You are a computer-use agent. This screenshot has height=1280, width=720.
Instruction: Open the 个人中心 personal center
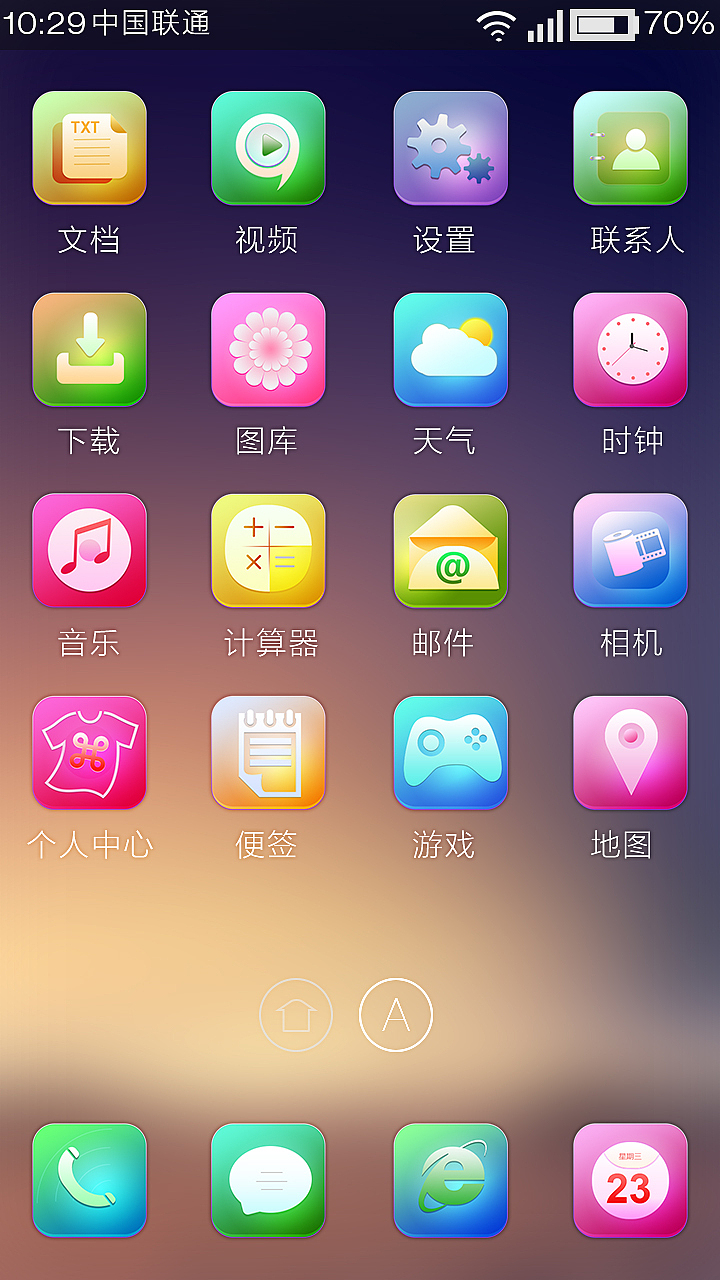89,752
